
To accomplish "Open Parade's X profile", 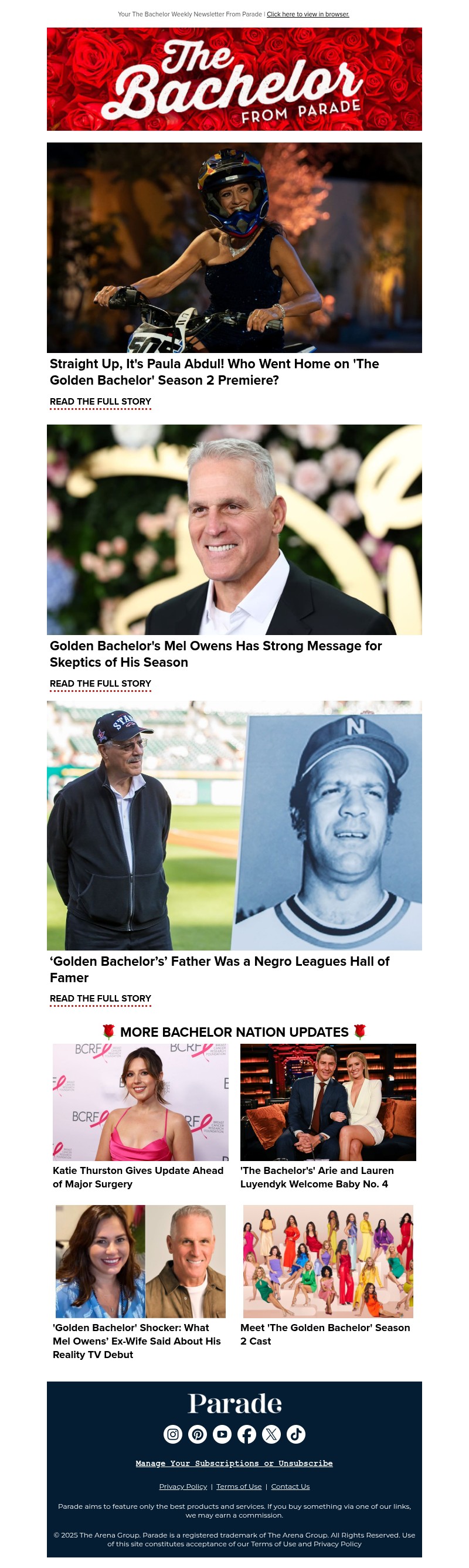I will tap(271, 1434).
